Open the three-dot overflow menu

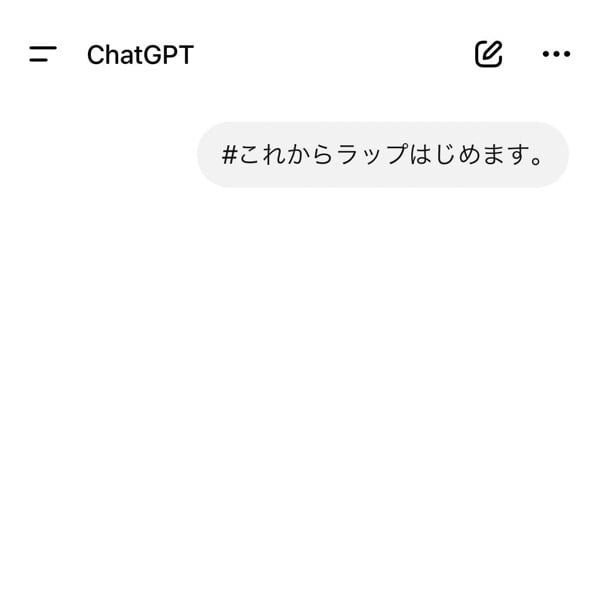pyautogui.click(x=556, y=54)
